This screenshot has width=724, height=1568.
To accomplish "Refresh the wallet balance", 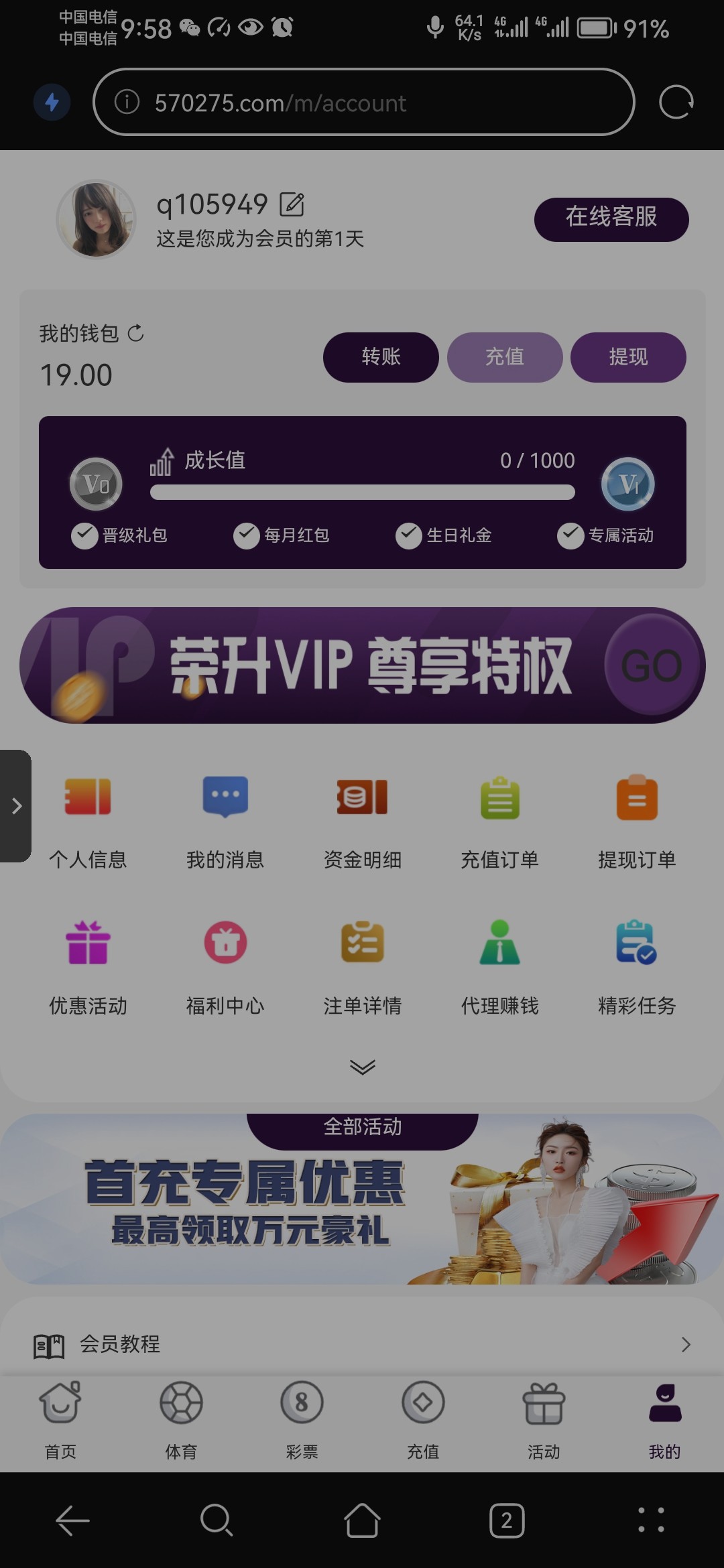I will pos(135,333).
